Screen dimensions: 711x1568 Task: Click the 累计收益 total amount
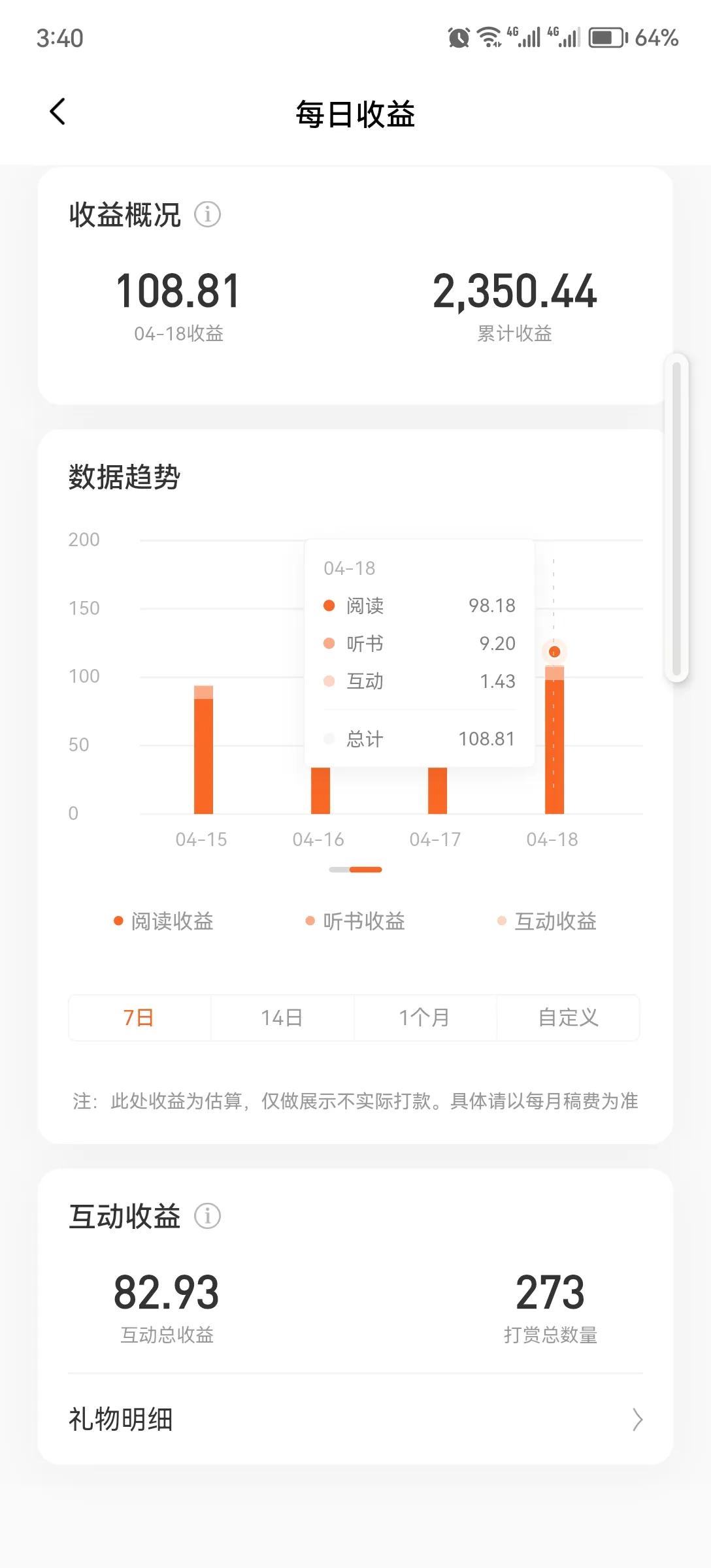pyautogui.click(x=516, y=294)
